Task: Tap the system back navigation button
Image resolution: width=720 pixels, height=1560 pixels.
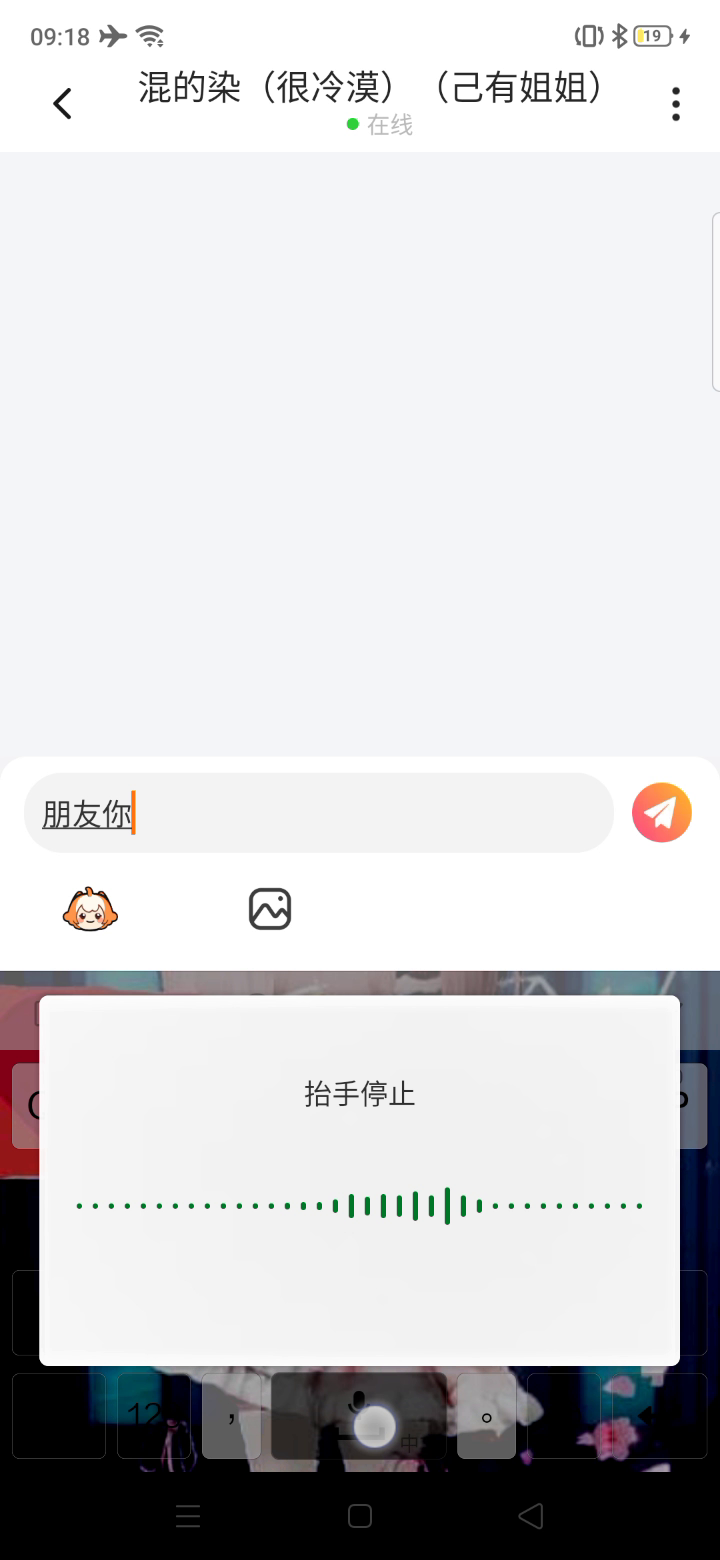Action: [x=531, y=1516]
